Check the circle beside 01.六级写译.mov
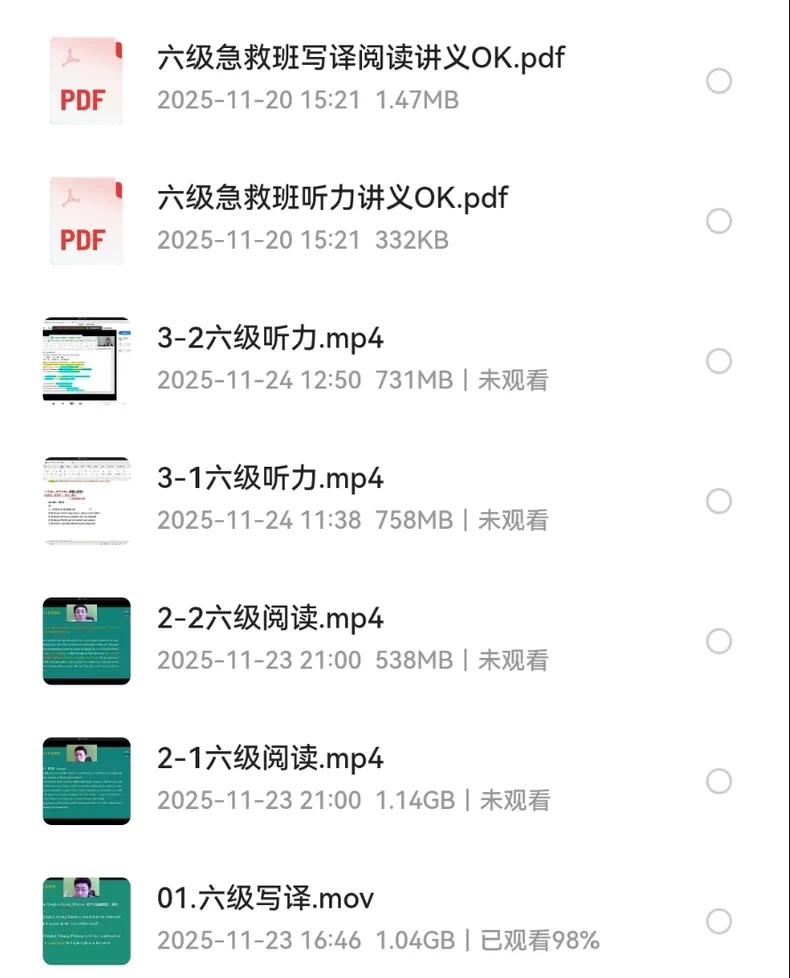790x978 pixels. point(719,921)
